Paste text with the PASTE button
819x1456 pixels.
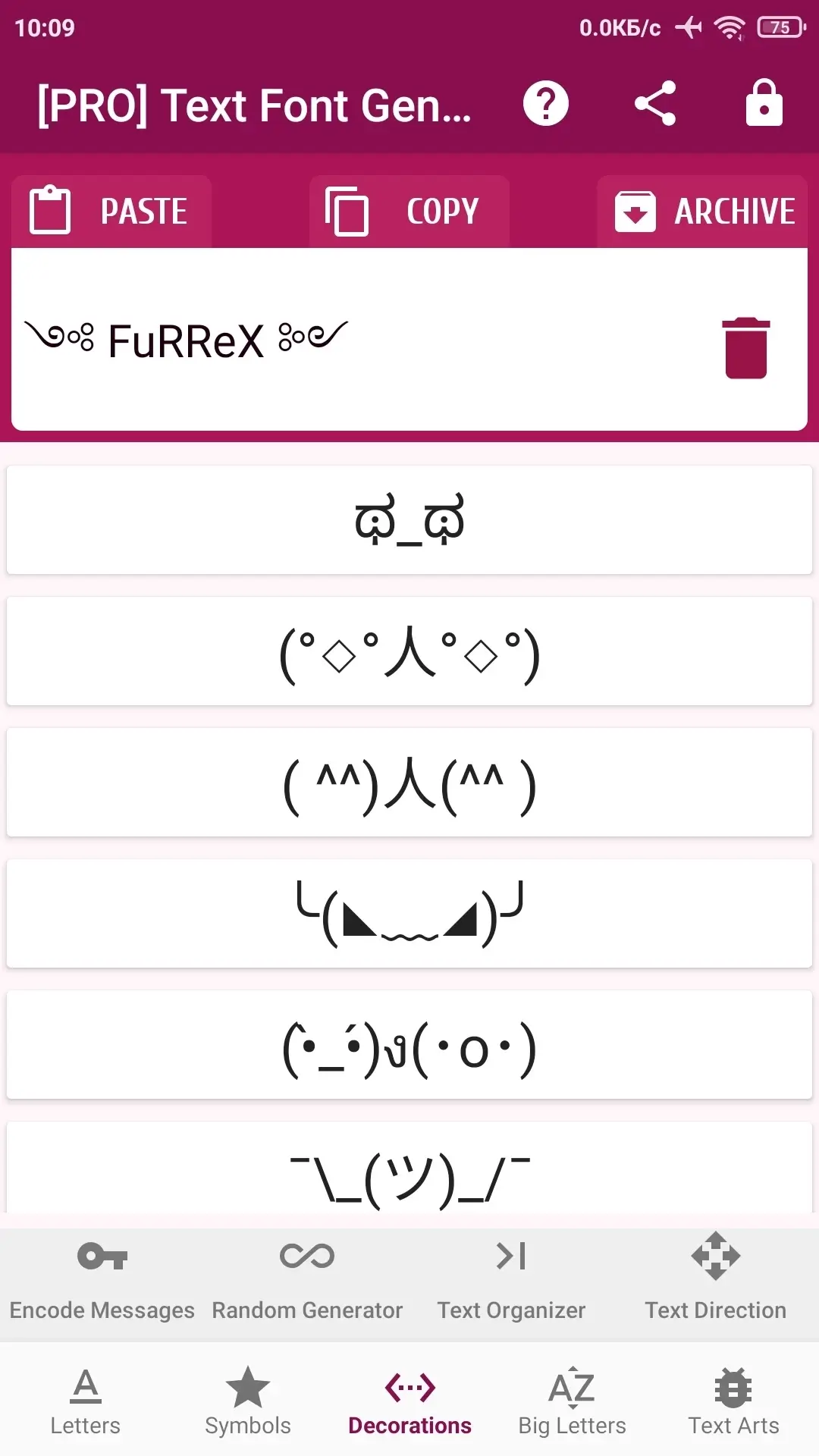111,211
